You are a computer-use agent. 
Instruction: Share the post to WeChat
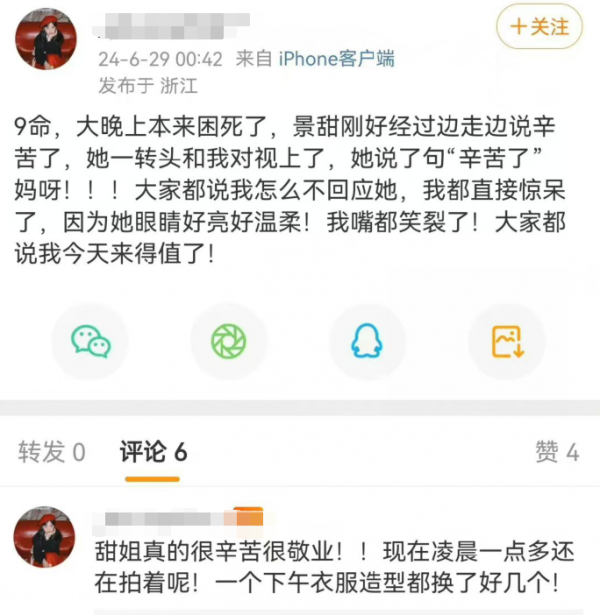pos(91,342)
